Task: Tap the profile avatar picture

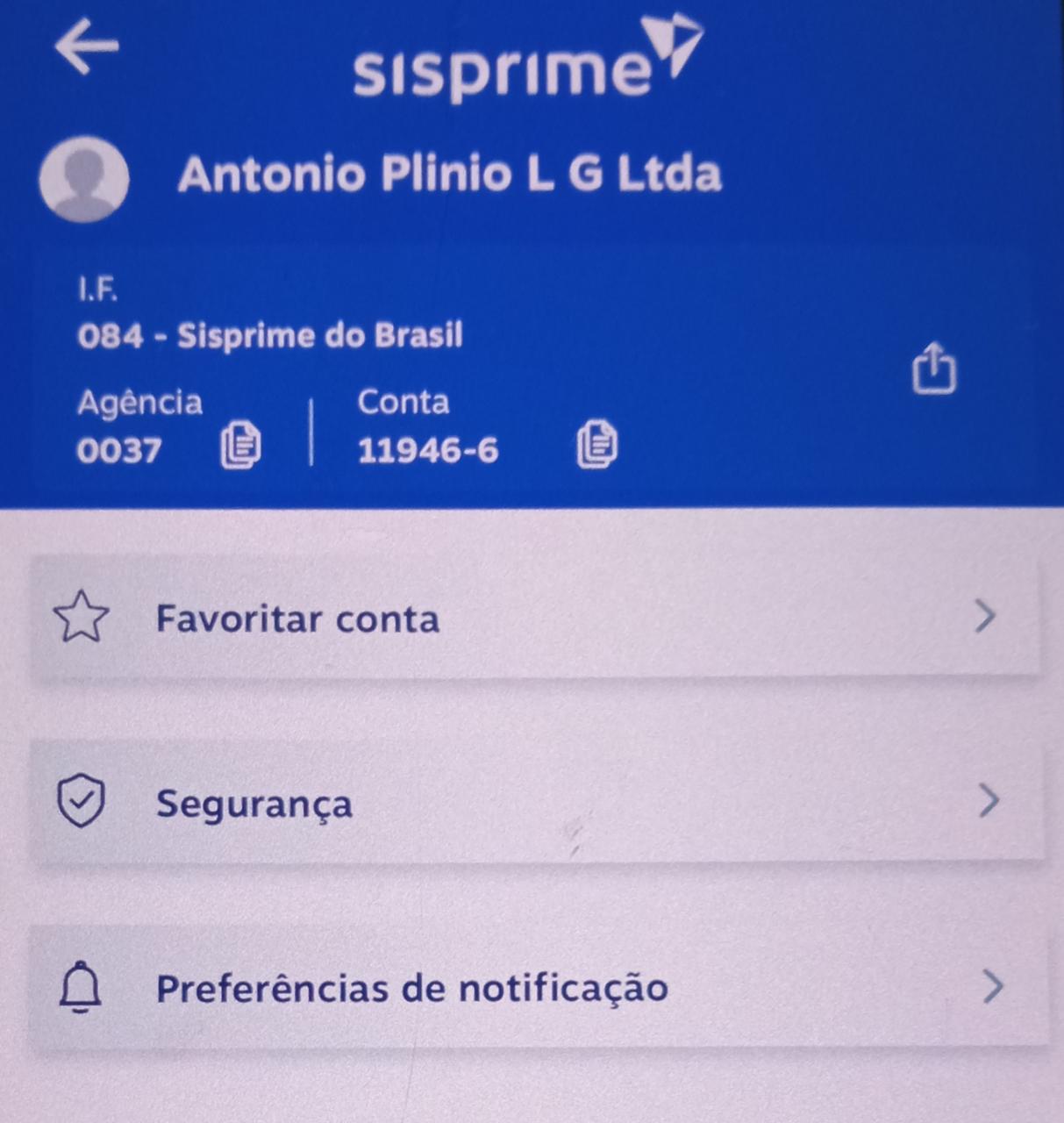Action: click(x=84, y=178)
